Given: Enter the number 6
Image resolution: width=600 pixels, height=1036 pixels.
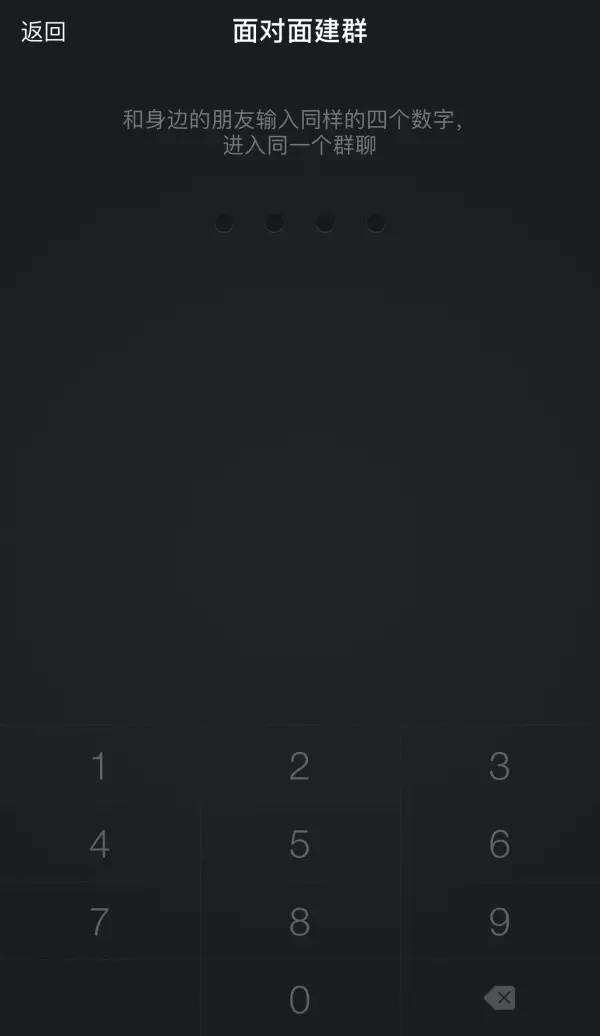Looking at the screenshot, I should tap(500, 844).
